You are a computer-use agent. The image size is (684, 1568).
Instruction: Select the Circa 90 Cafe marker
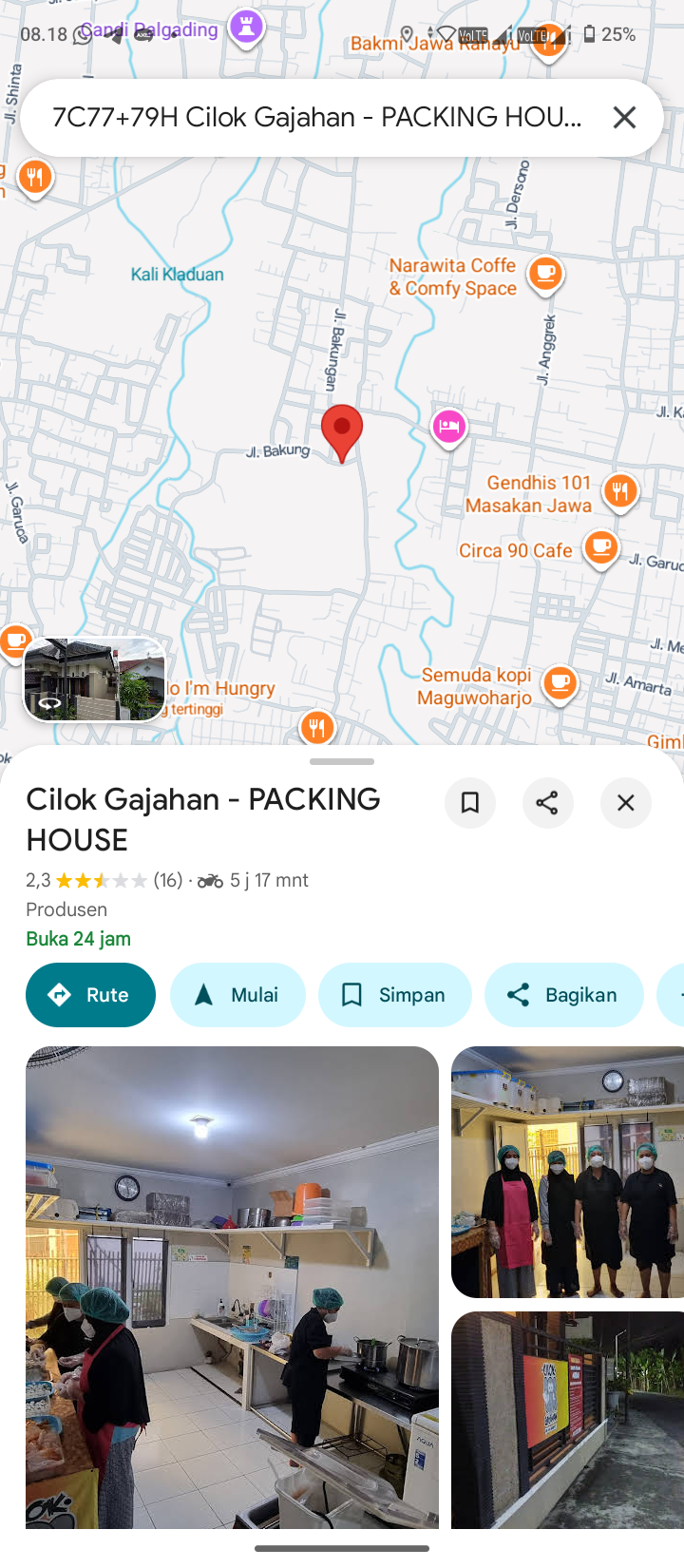coord(600,548)
